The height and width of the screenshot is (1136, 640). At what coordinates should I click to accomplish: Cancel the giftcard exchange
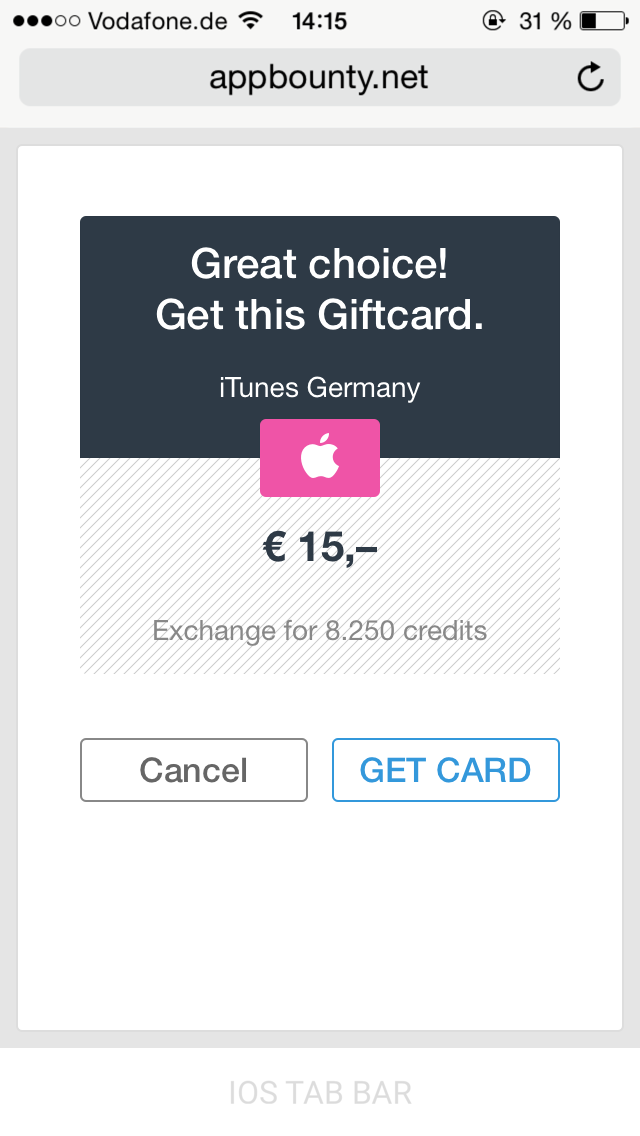pos(194,769)
